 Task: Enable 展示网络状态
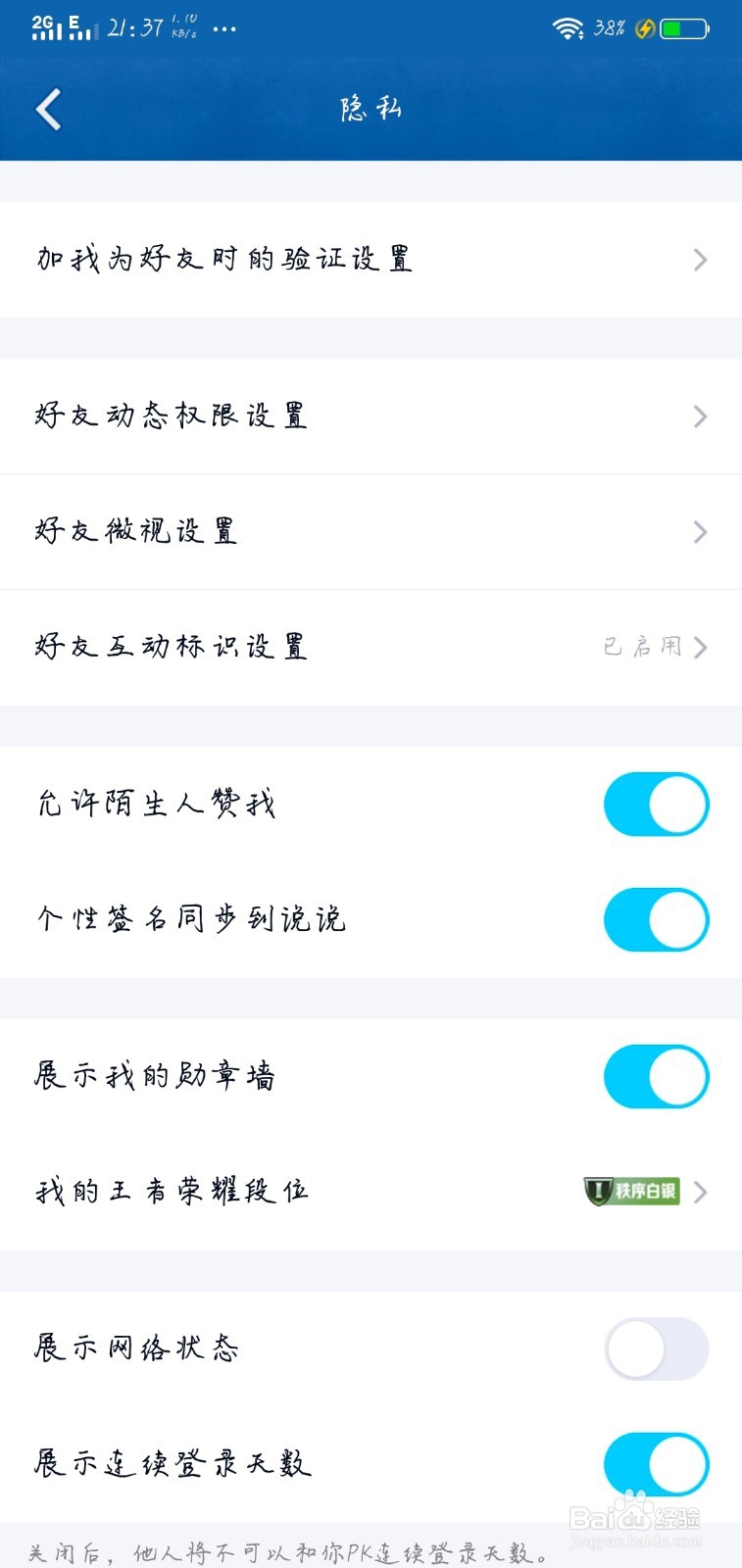coord(656,1349)
